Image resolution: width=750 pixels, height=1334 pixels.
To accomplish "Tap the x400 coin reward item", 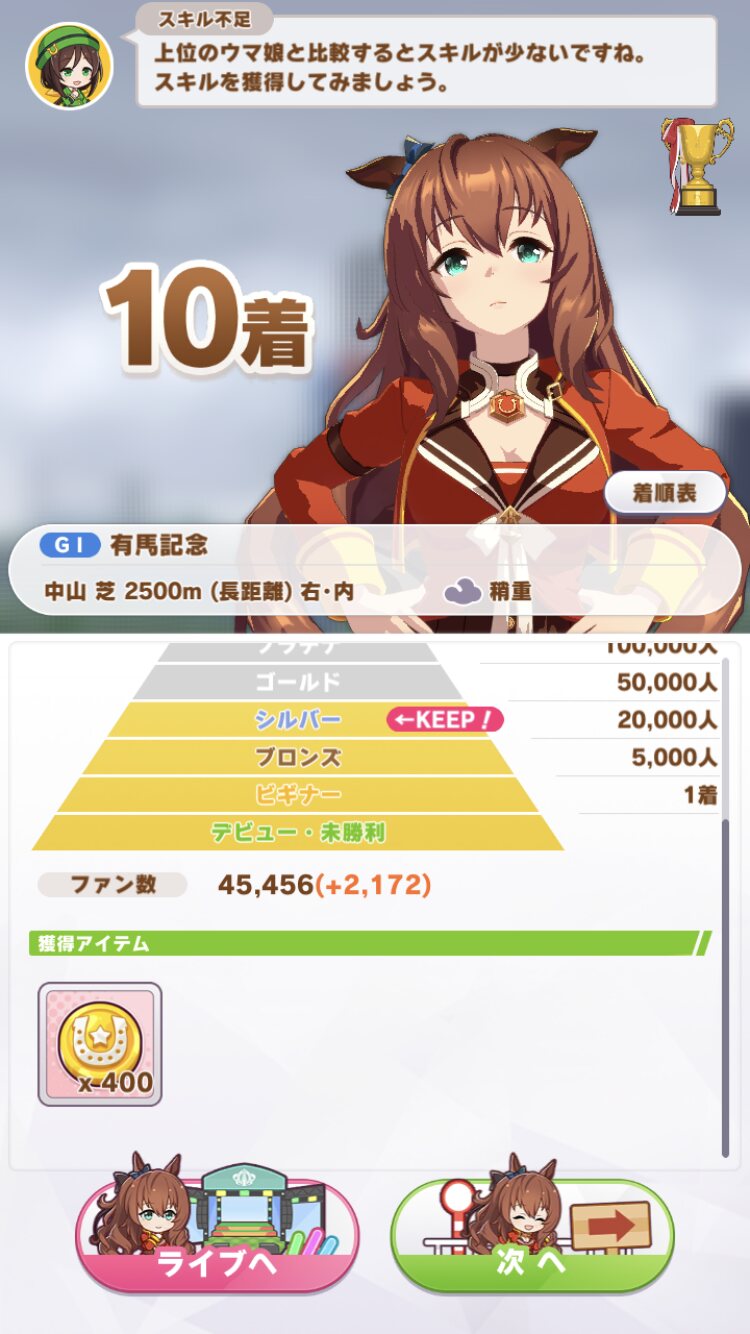I will (100, 1044).
